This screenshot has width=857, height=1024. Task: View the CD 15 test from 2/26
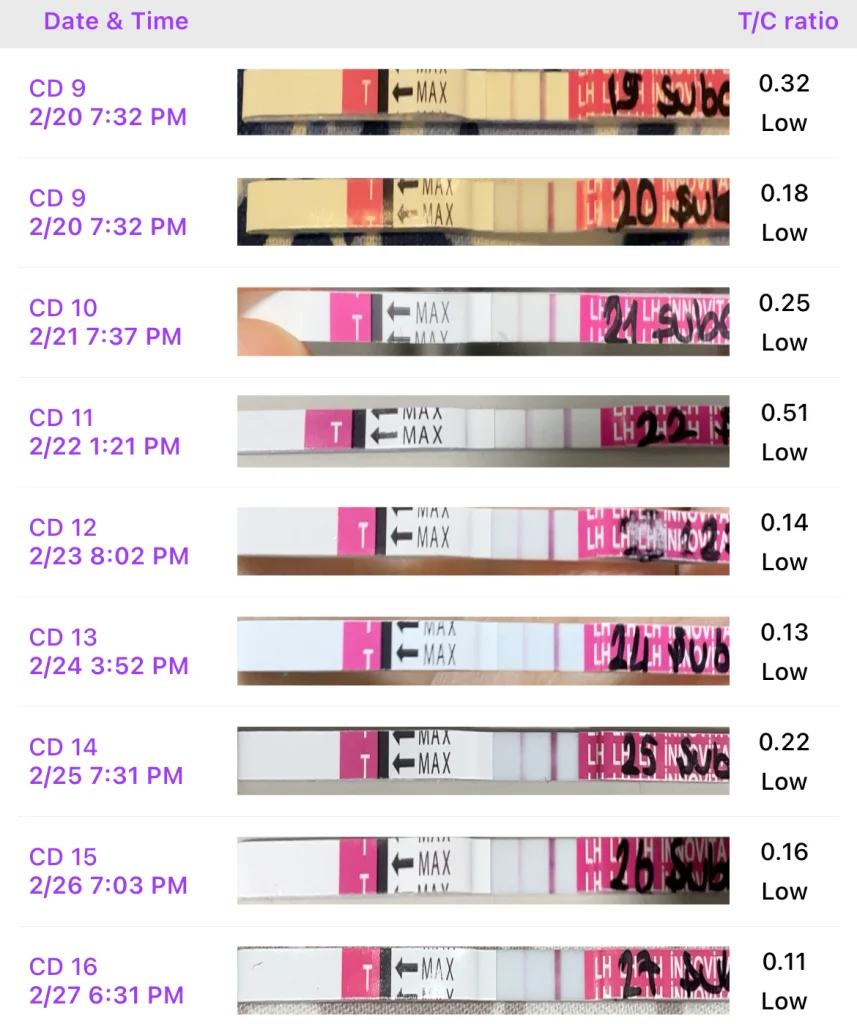[x=428, y=871]
